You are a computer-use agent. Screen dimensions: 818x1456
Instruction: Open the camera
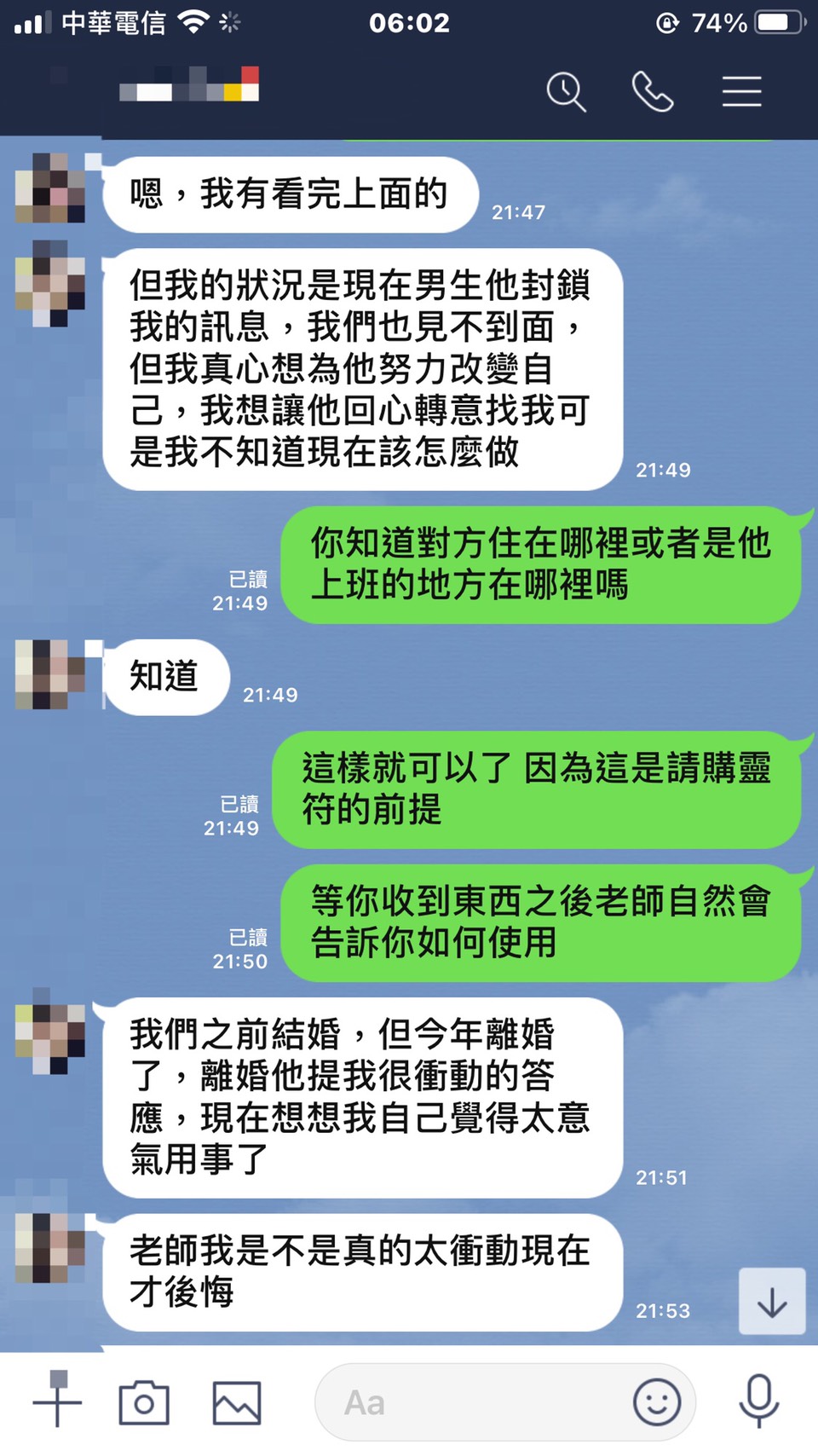point(143,1402)
